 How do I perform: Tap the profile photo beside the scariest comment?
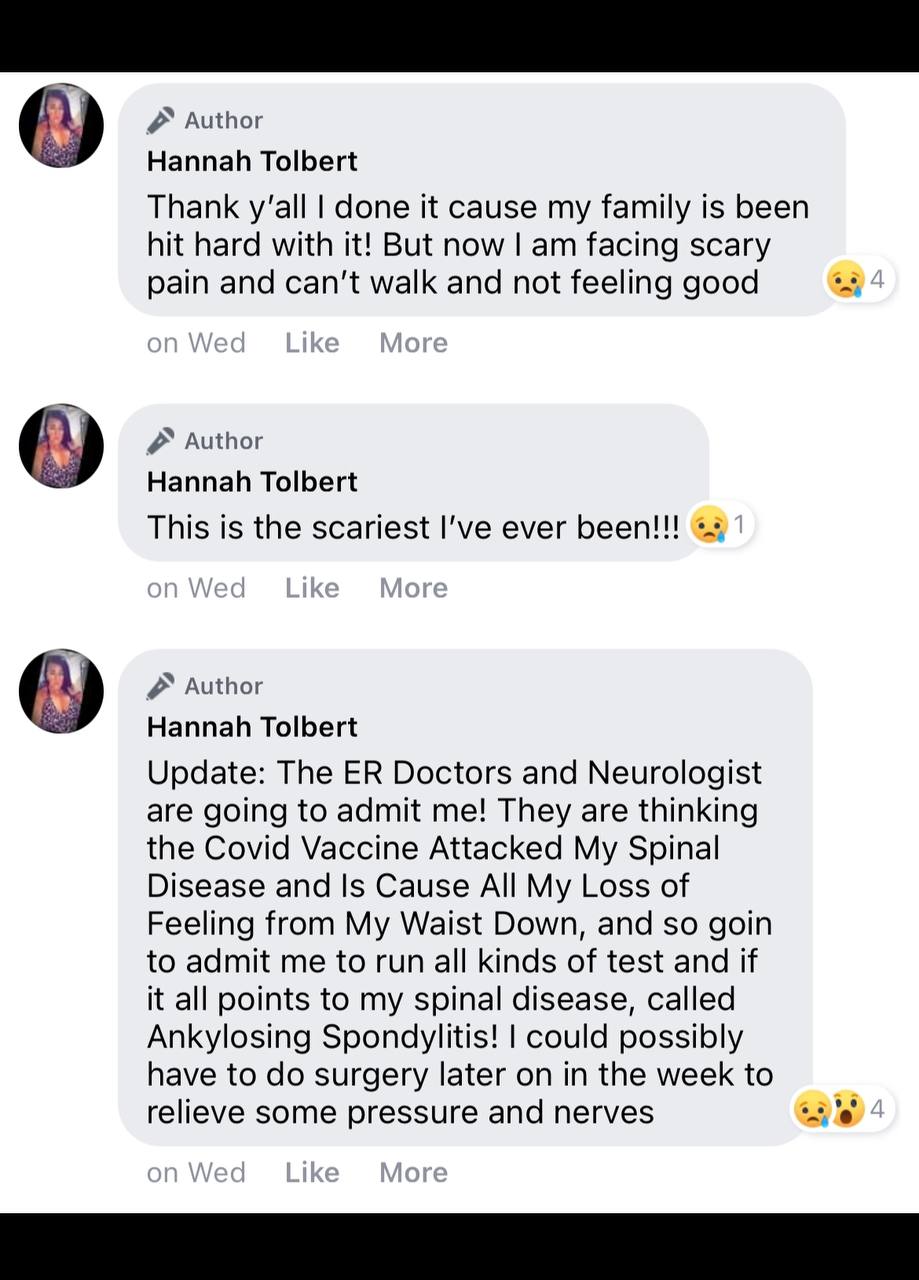pos(61,446)
